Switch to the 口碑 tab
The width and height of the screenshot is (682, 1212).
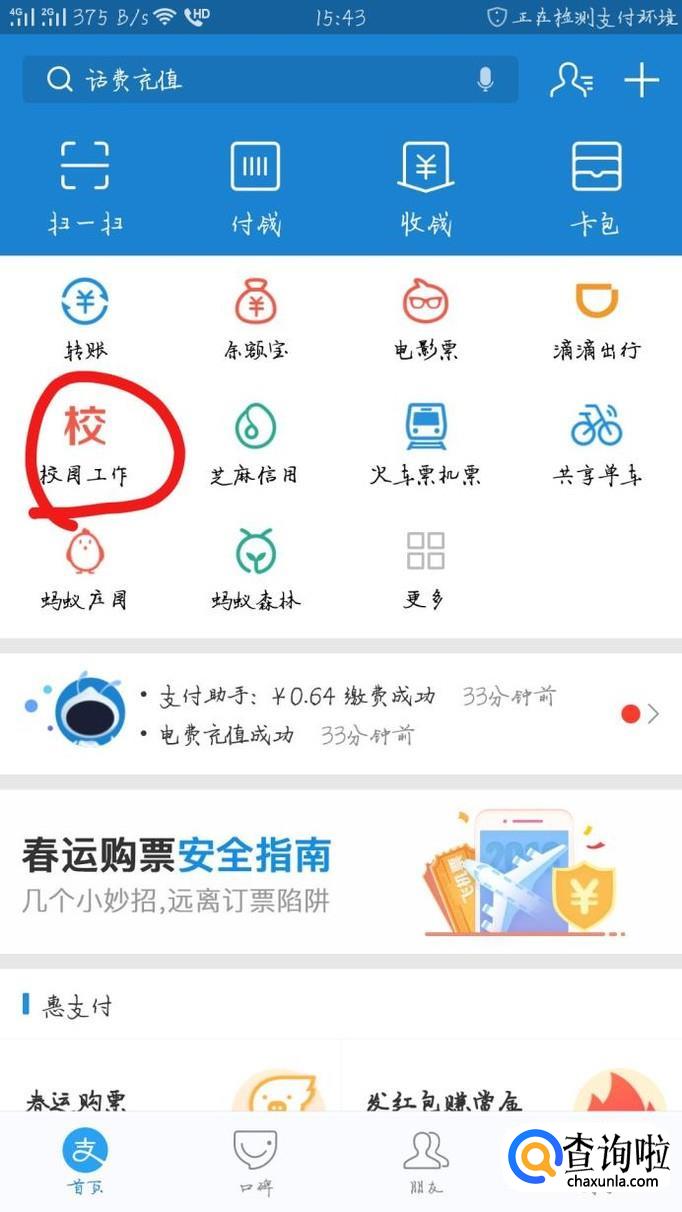[255, 1161]
